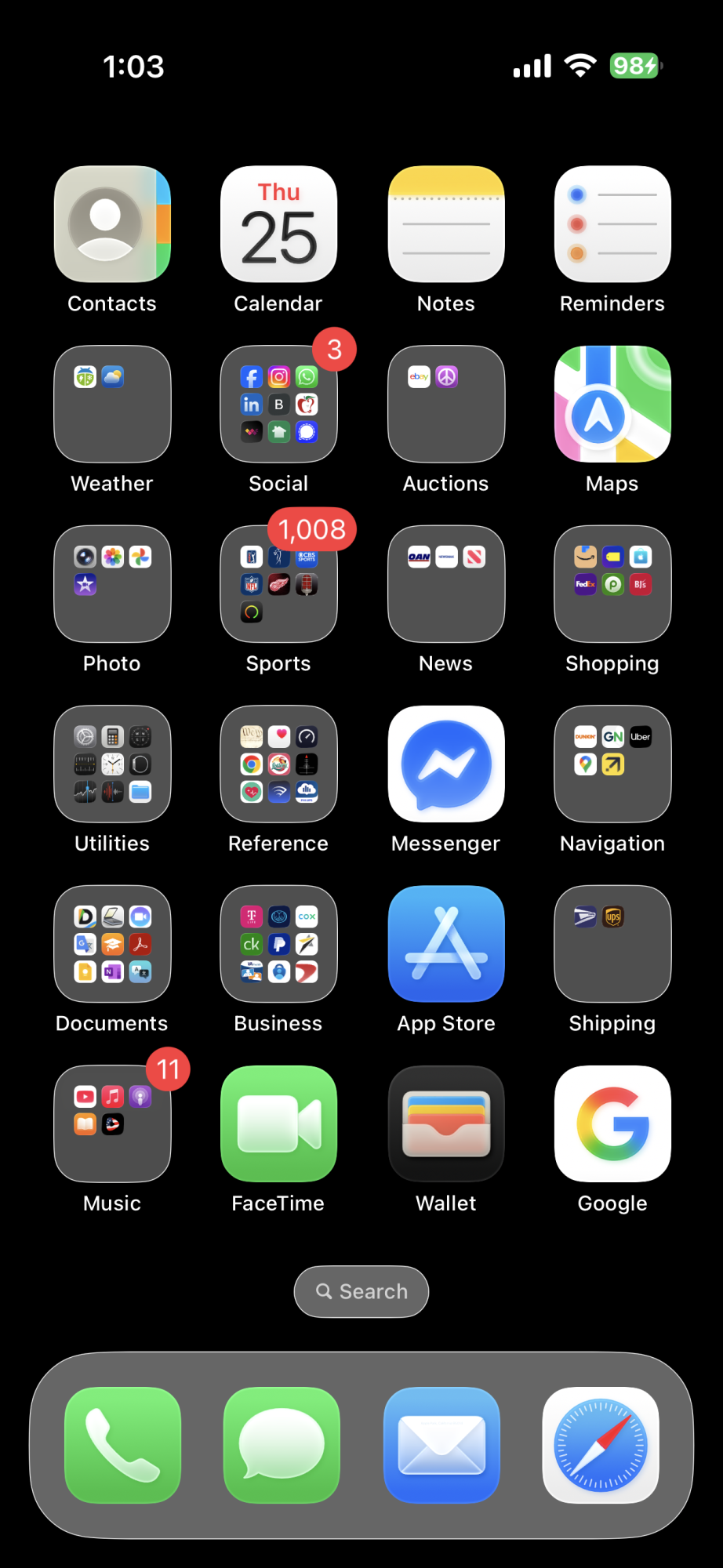
Task: Open the Contacts app
Action: pos(112,224)
